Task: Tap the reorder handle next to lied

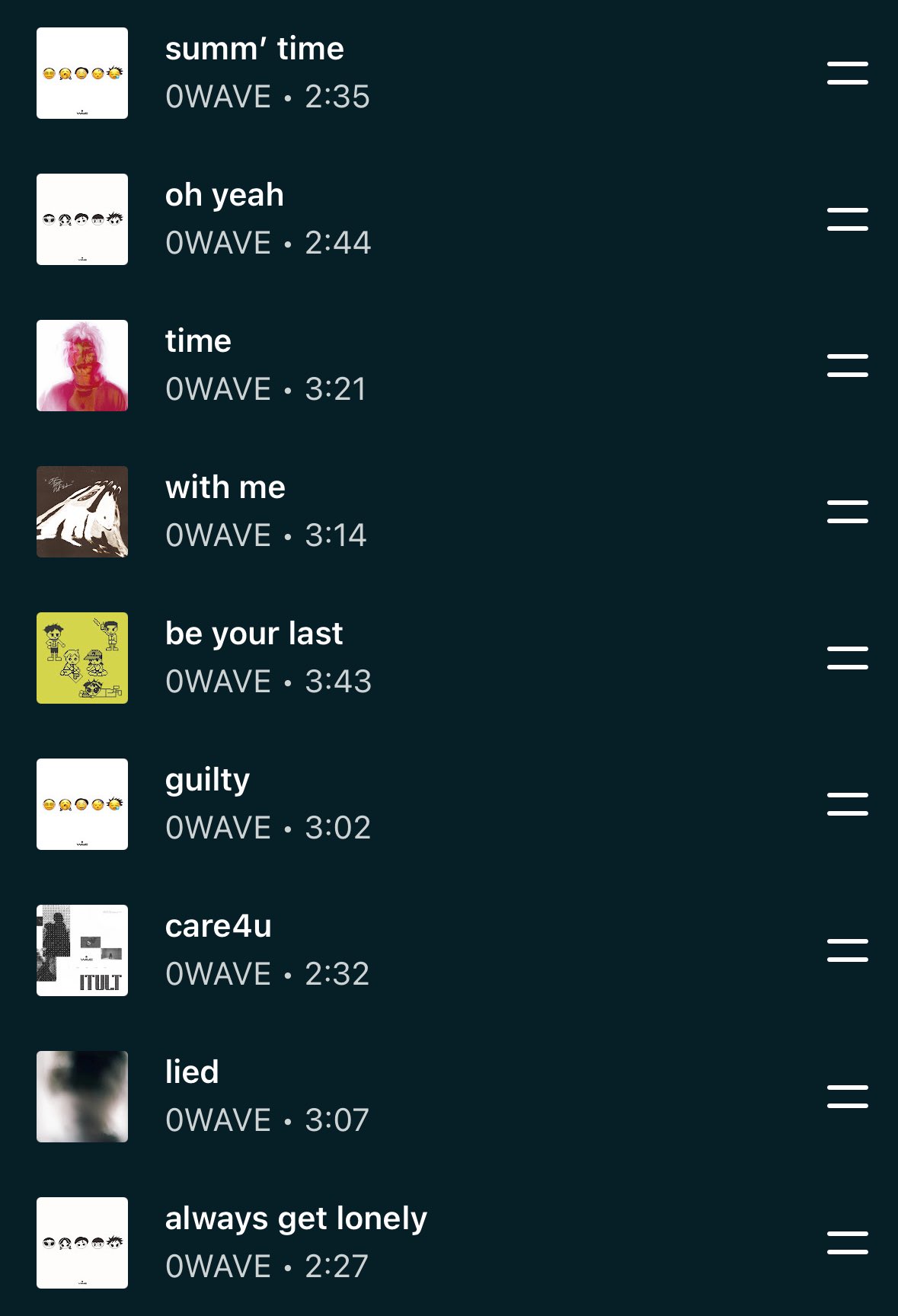Action: coord(847,1097)
